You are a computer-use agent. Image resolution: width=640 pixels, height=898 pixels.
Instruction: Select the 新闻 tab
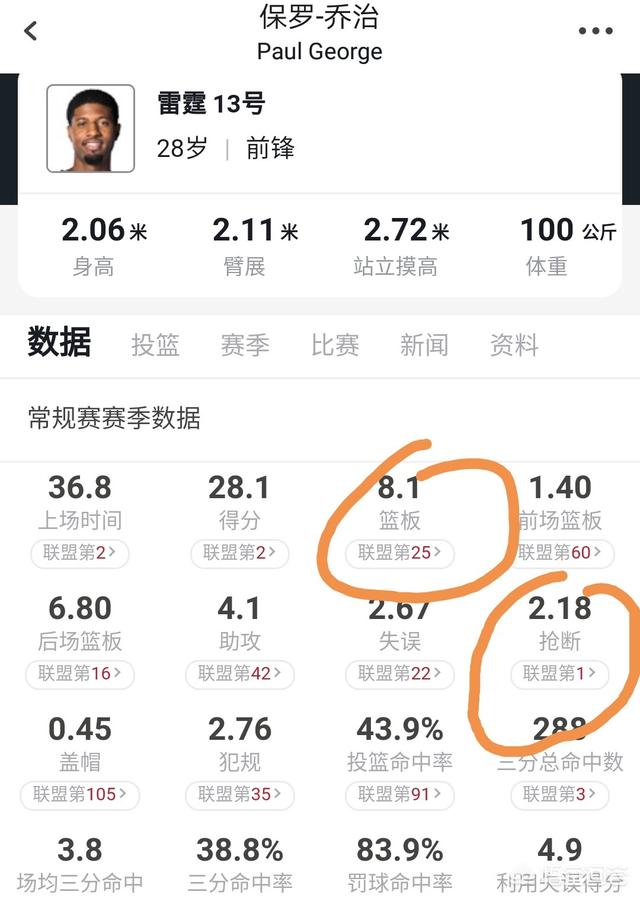coord(424,346)
